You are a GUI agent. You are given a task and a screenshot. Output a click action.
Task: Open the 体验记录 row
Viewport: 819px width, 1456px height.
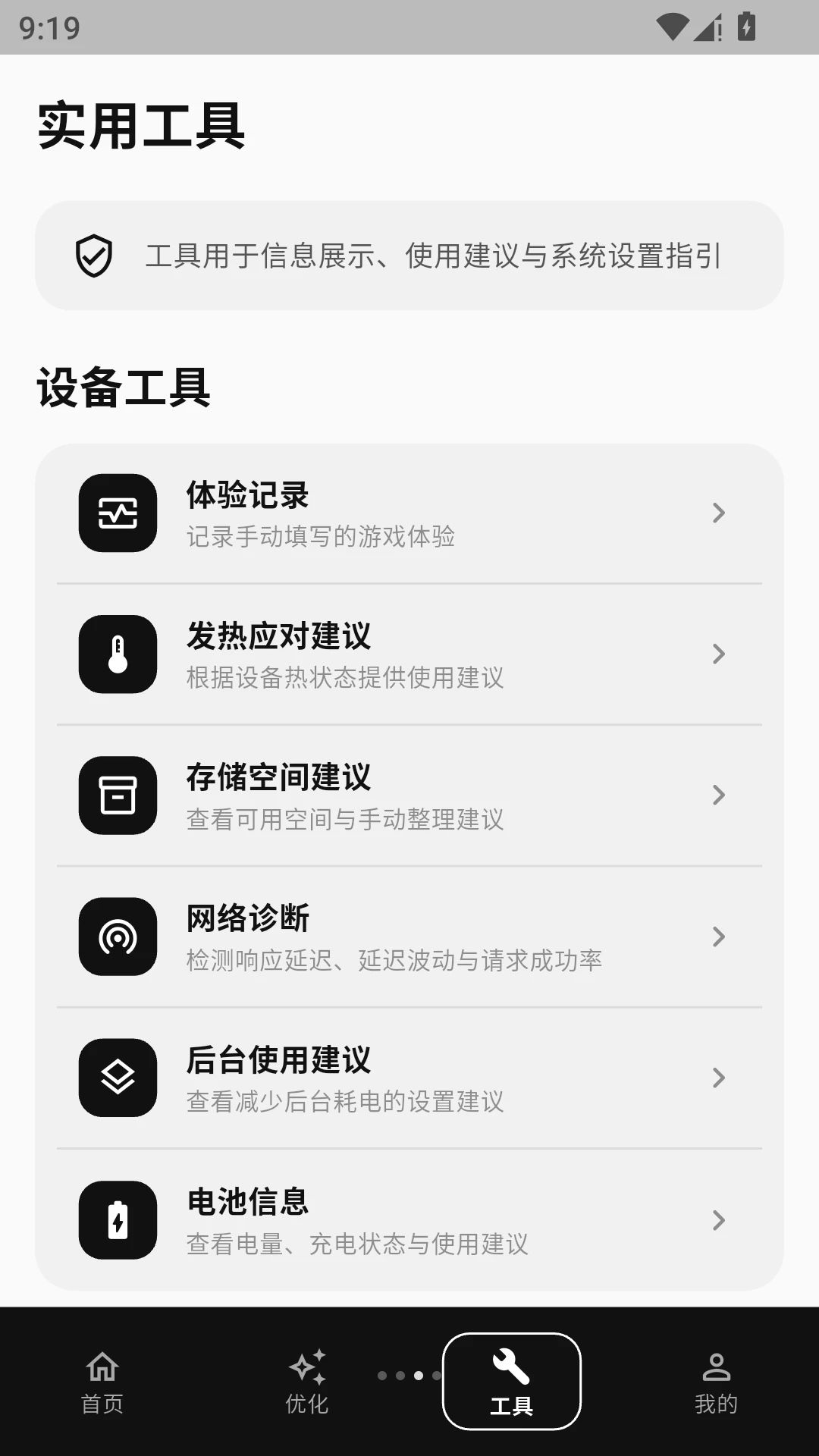click(409, 513)
